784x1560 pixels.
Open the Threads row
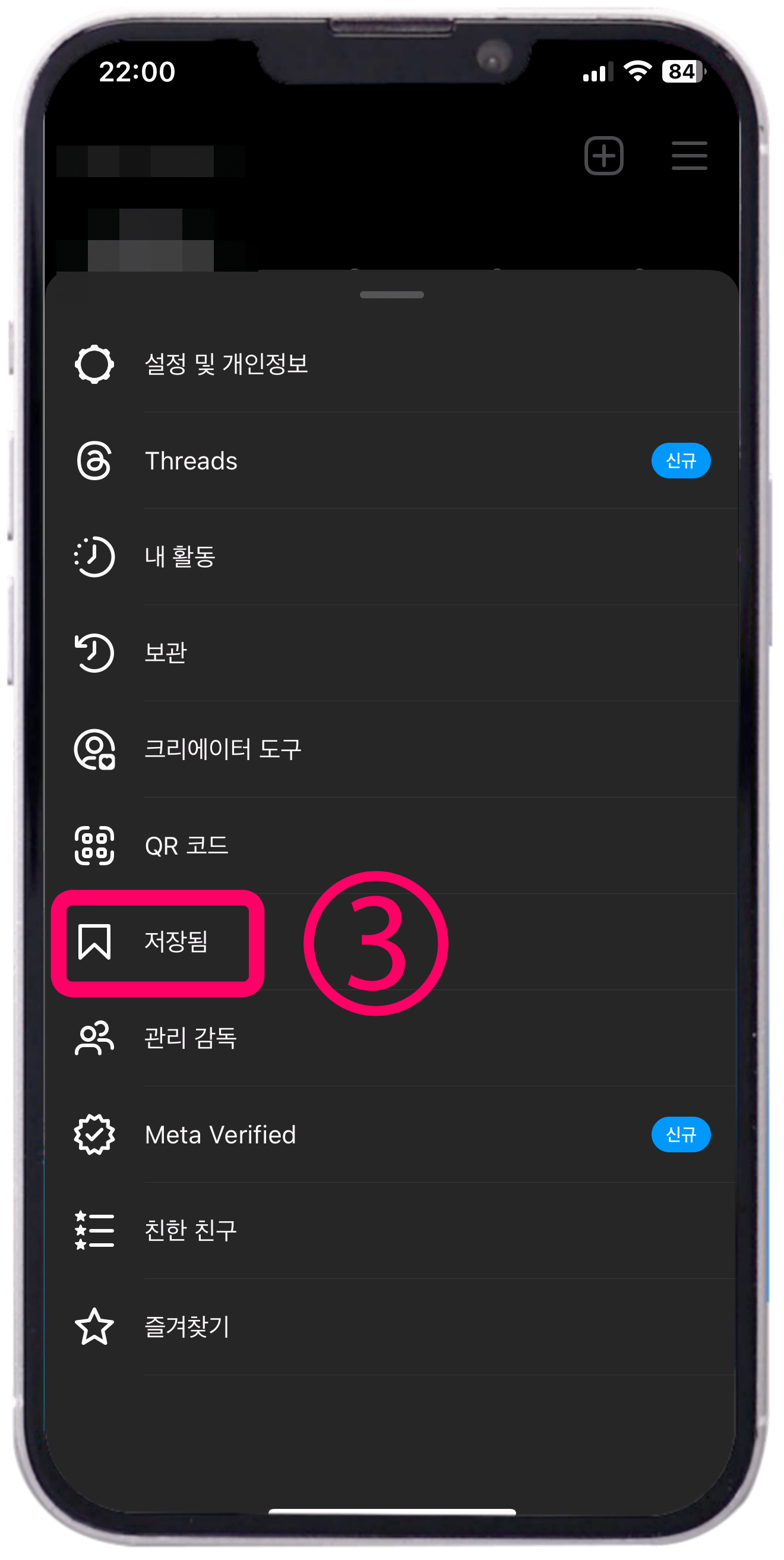coord(191,461)
